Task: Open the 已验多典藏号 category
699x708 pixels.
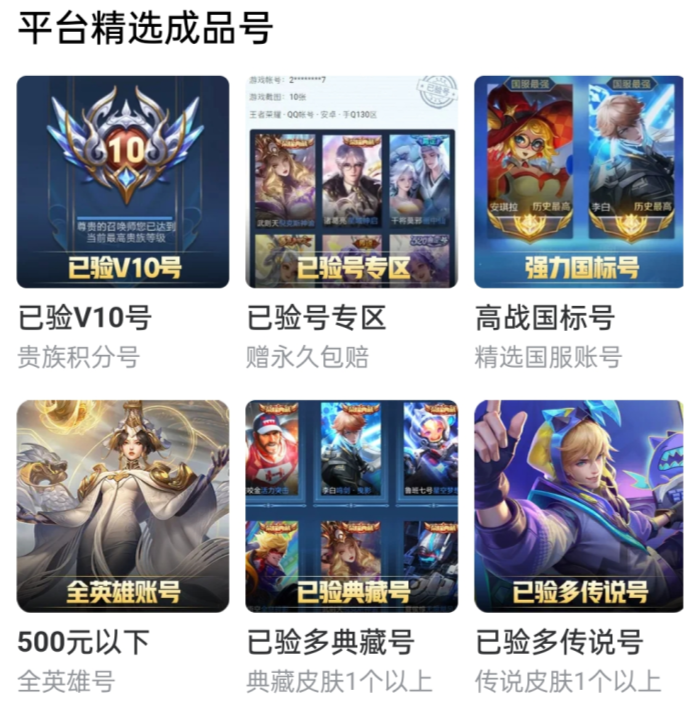Action: tap(351, 506)
